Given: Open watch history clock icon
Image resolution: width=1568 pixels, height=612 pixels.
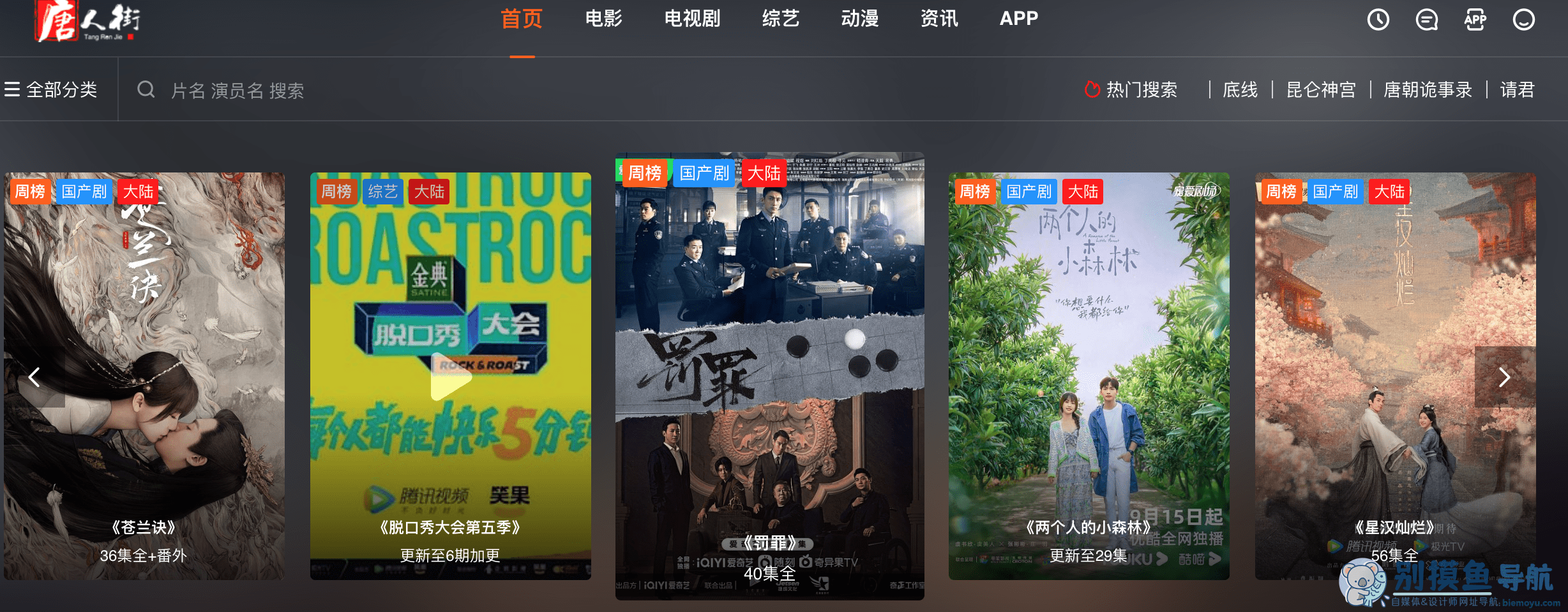Looking at the screenshot, I should 1378,20.
